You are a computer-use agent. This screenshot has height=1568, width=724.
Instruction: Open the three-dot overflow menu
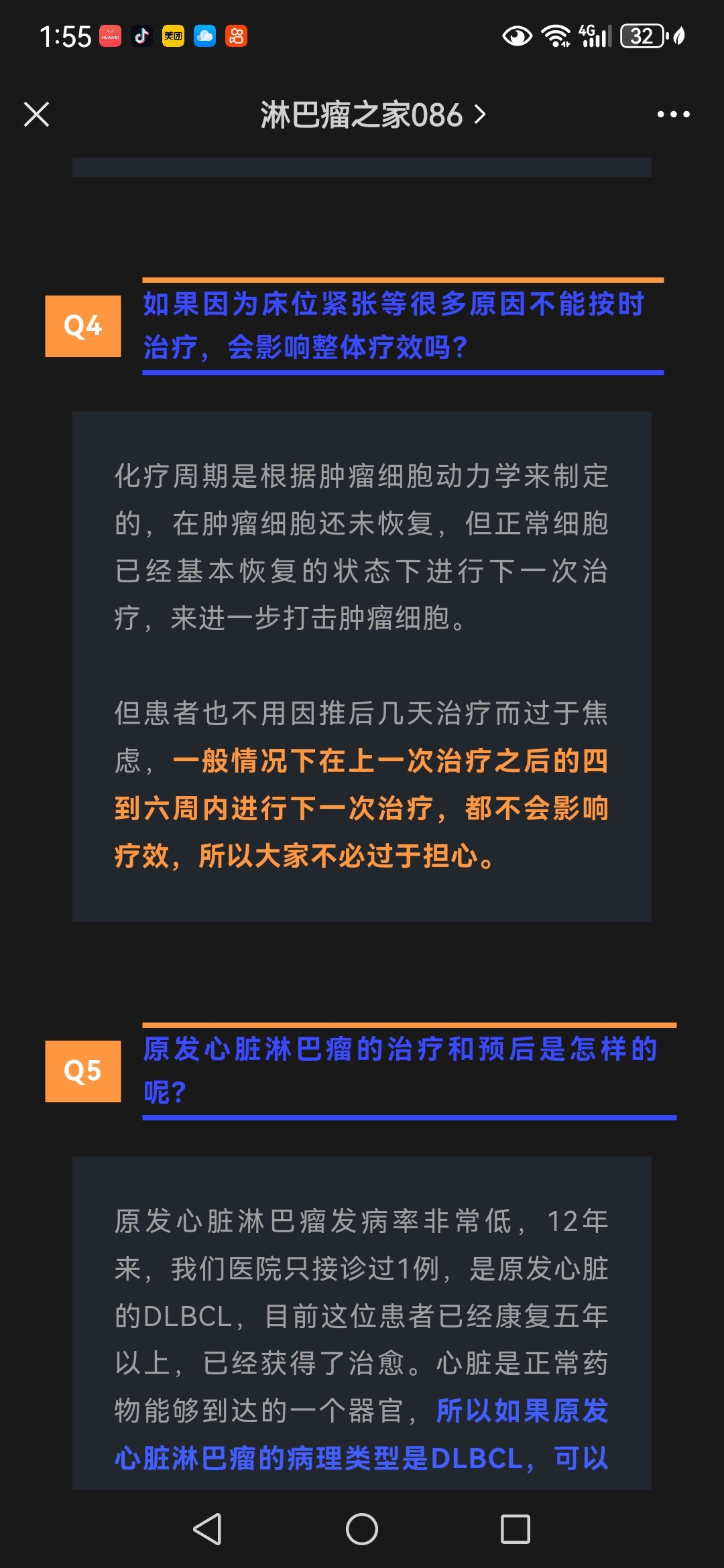click(x=673, y=115)
